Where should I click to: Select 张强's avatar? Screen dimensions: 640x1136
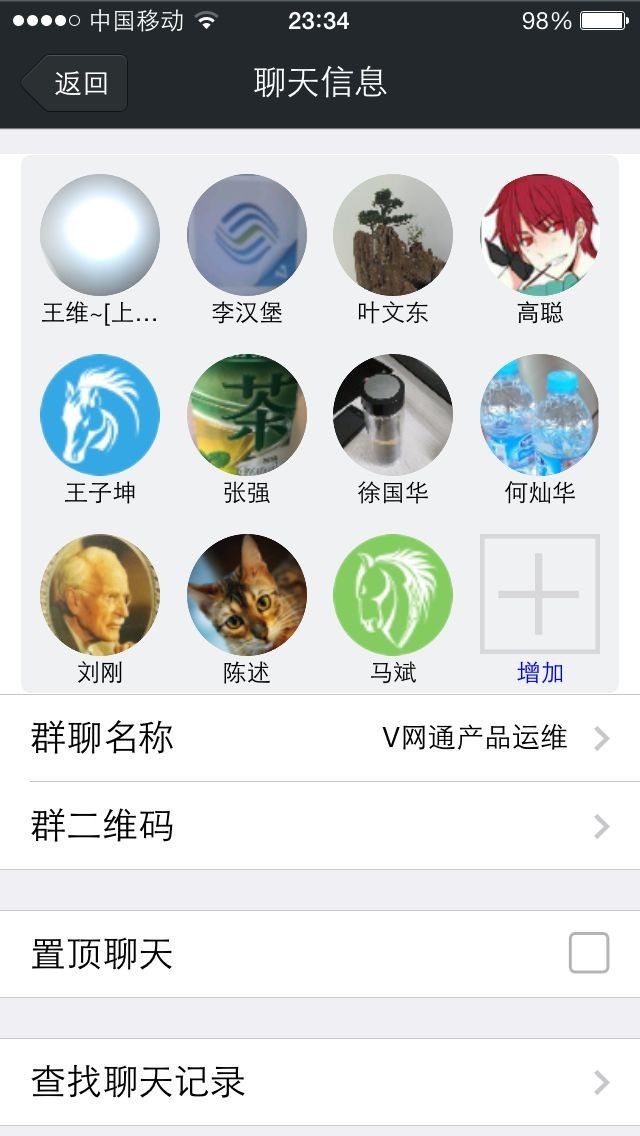(247, 414)
